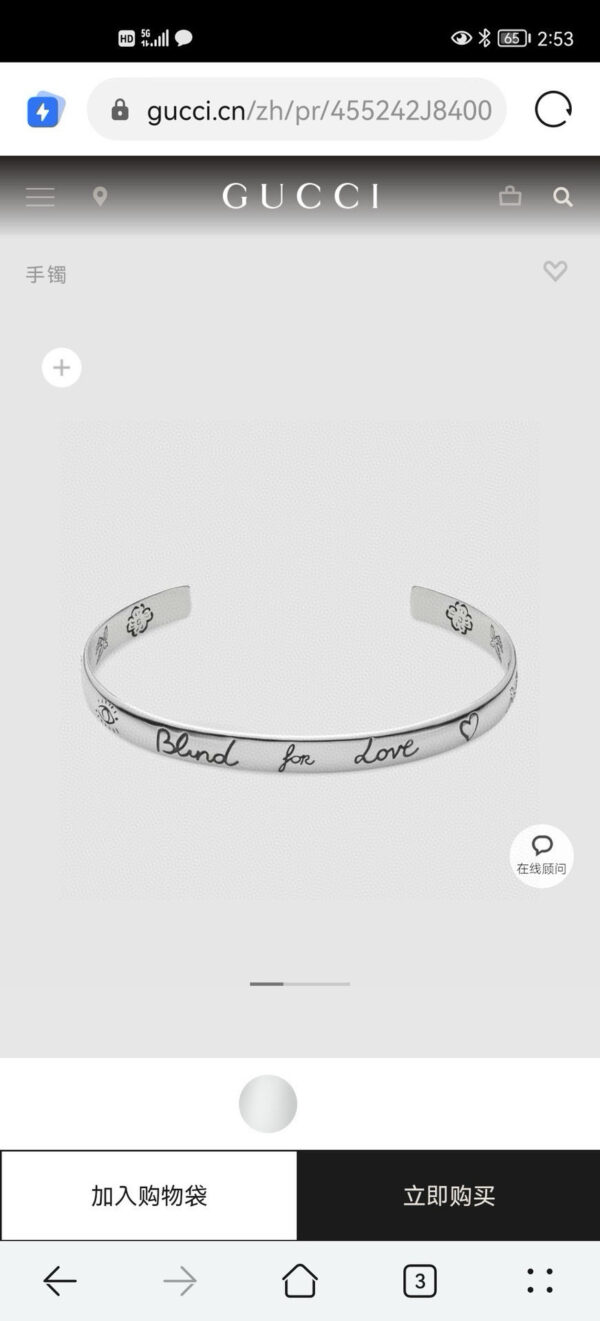This screenshot has width=600, height=1321.
Task: Select the silver color swatch
Action: (268, 1104)
